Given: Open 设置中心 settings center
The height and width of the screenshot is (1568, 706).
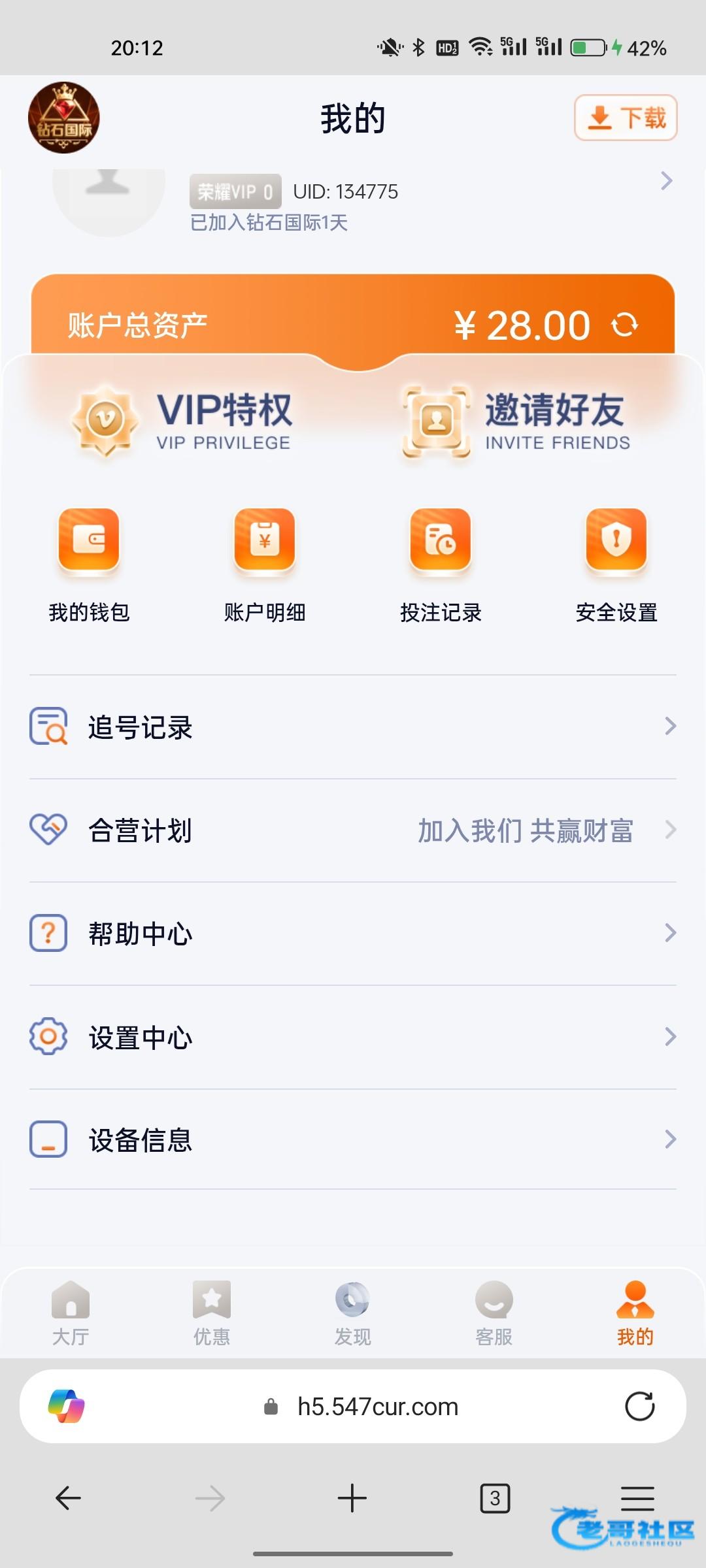Looking at the screenshot, I should click(353, 1037).
